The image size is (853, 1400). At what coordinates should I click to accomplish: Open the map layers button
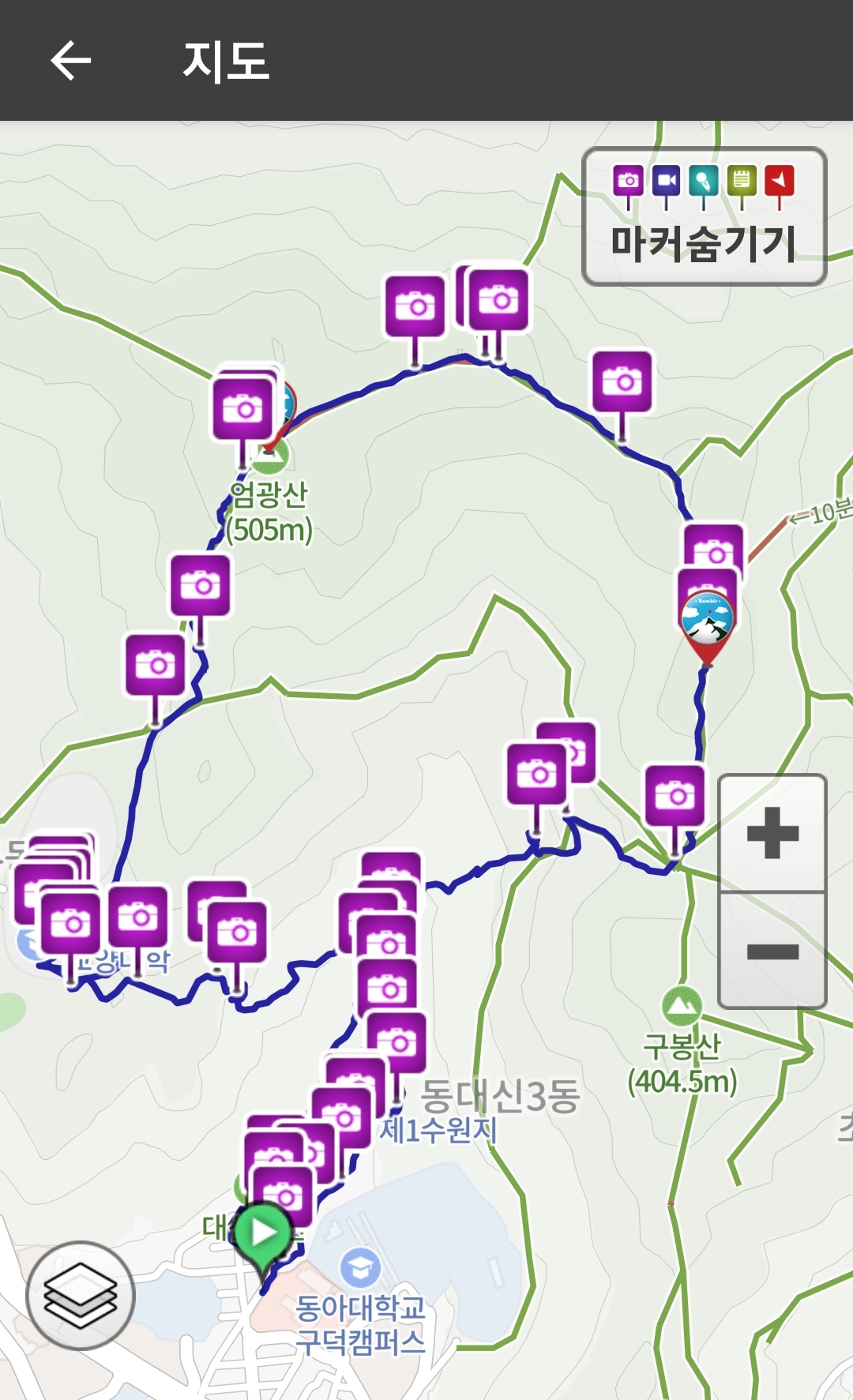(x=81, y=1295)
